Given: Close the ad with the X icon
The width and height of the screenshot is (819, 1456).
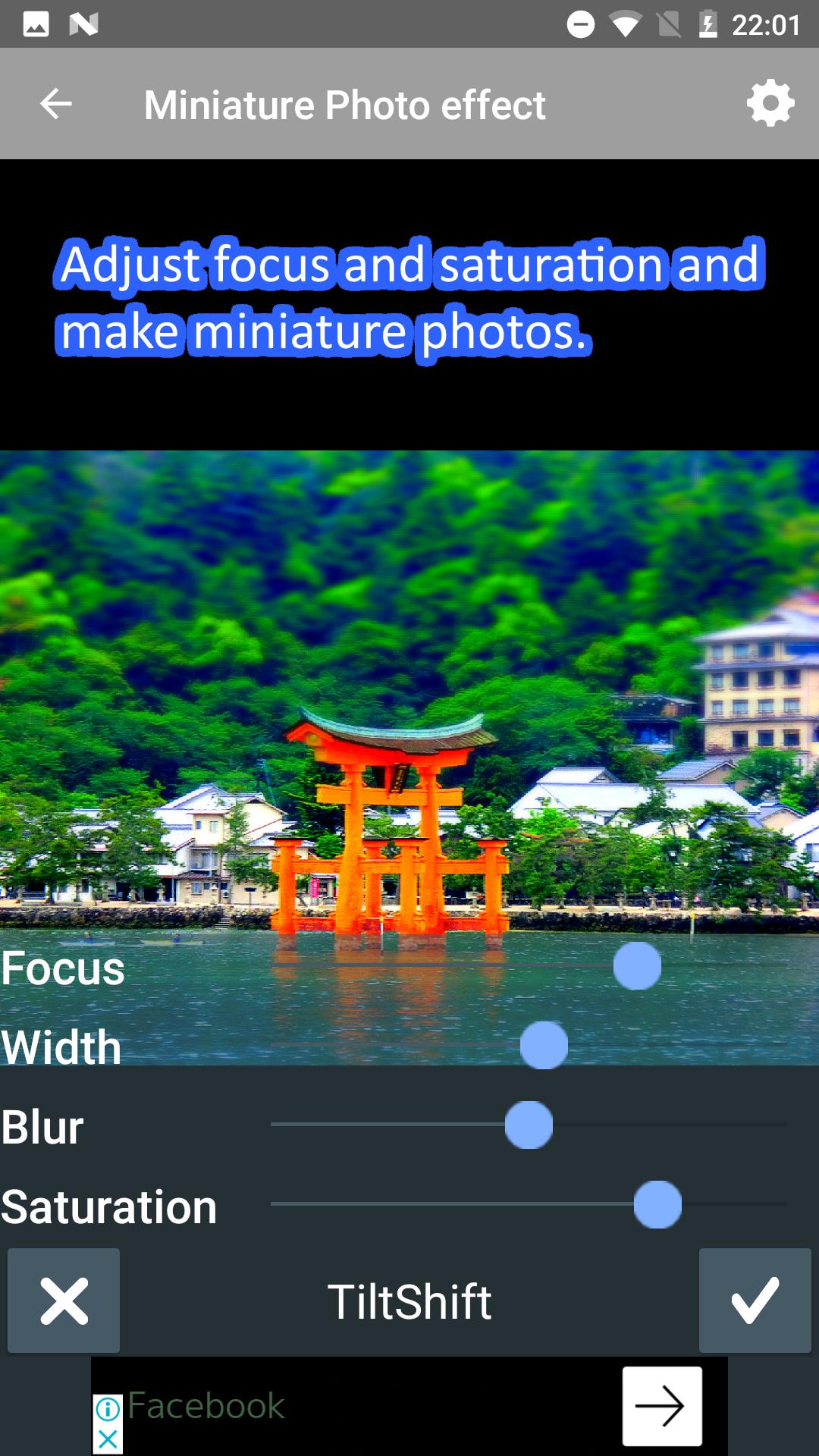Looking at the screenshot, I should [108, 1439].
